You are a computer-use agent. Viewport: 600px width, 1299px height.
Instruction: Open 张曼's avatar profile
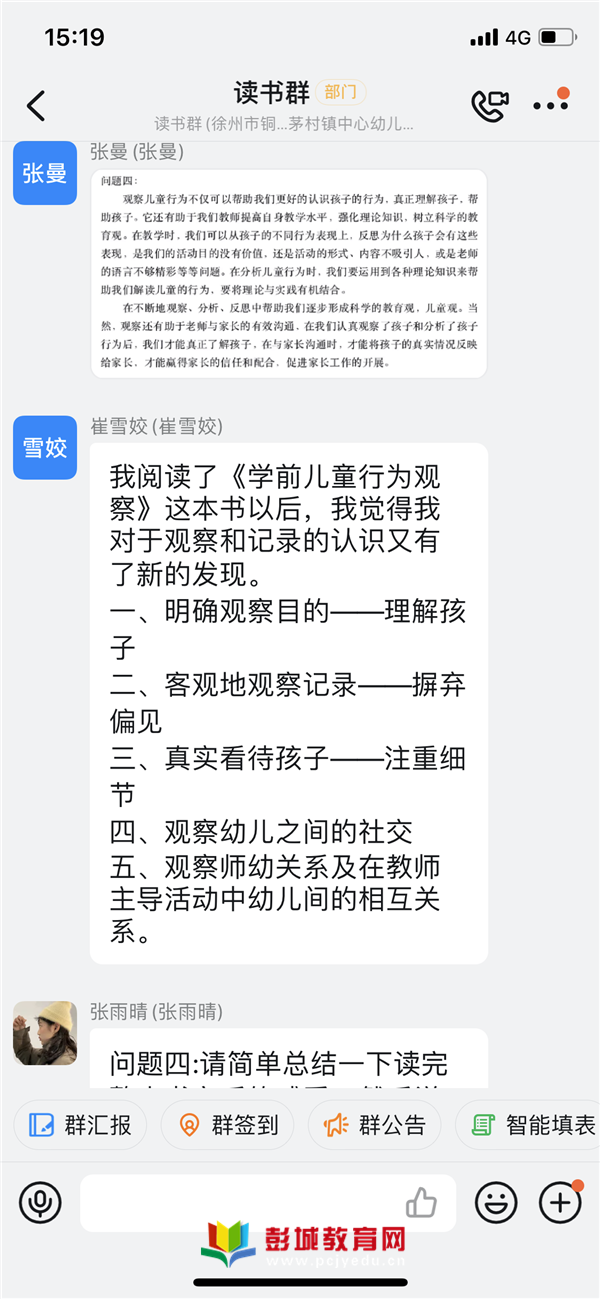tap(45, 173)
